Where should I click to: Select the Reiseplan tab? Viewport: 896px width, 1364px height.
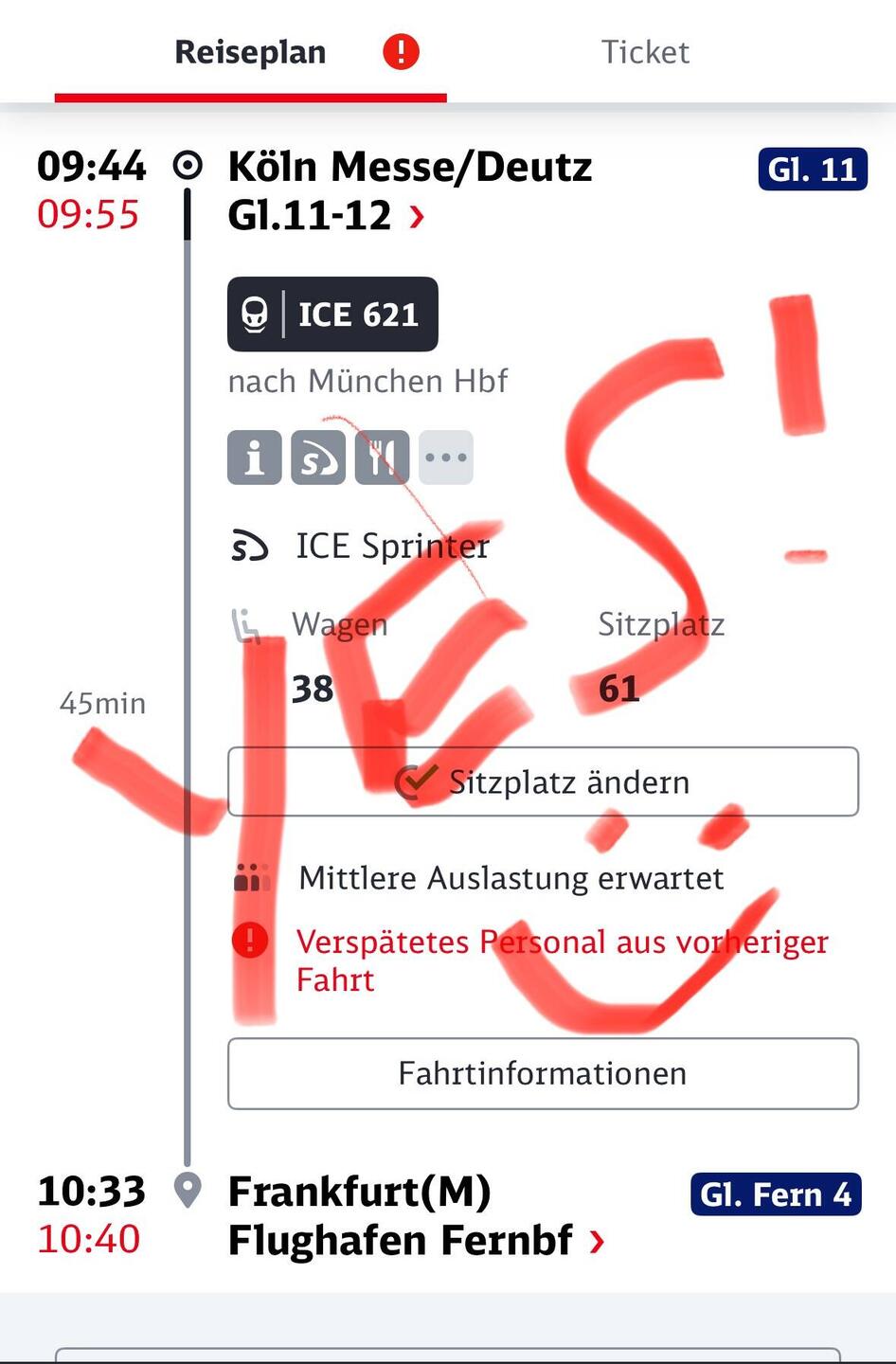[x=250, y=52]
